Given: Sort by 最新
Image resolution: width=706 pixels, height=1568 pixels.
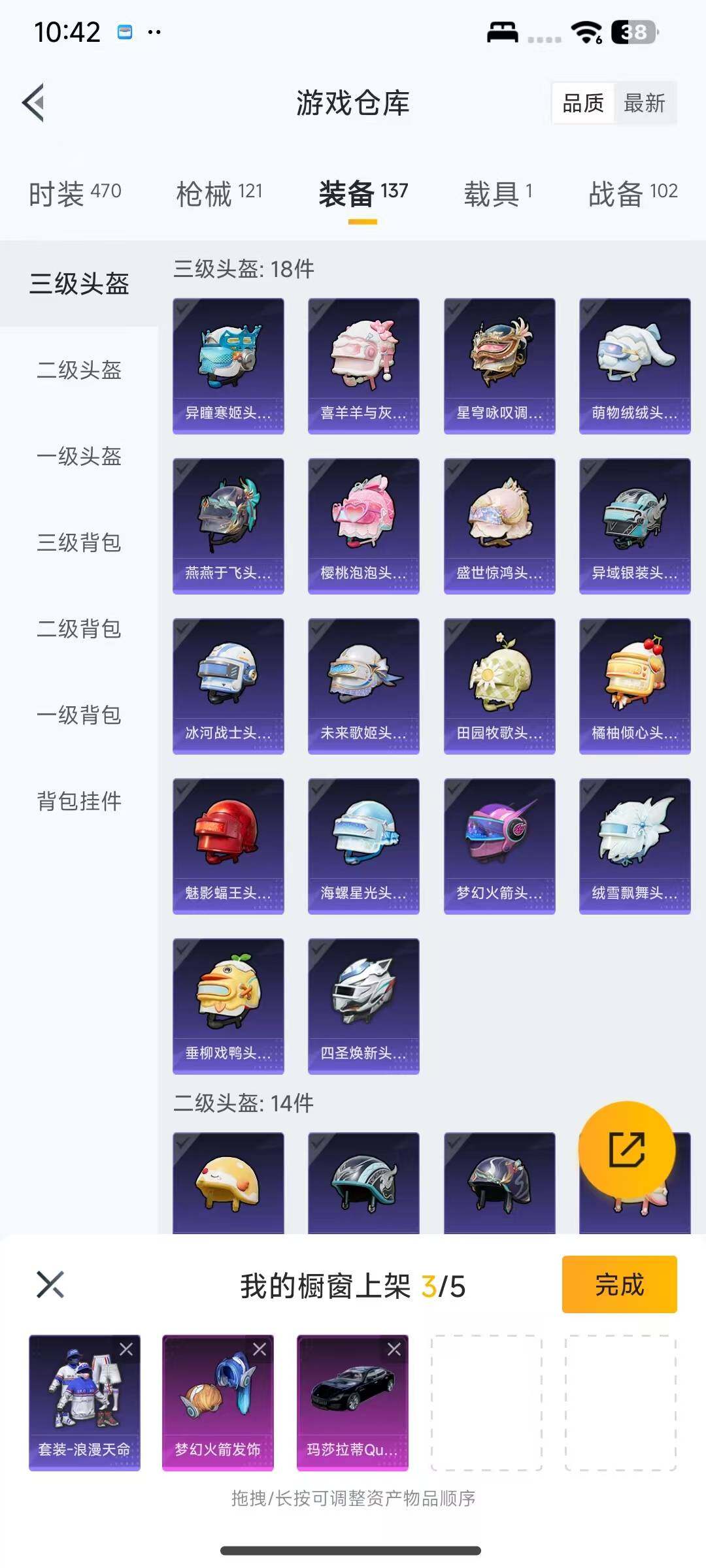Looking at the screenshot, I should [644, 103].
